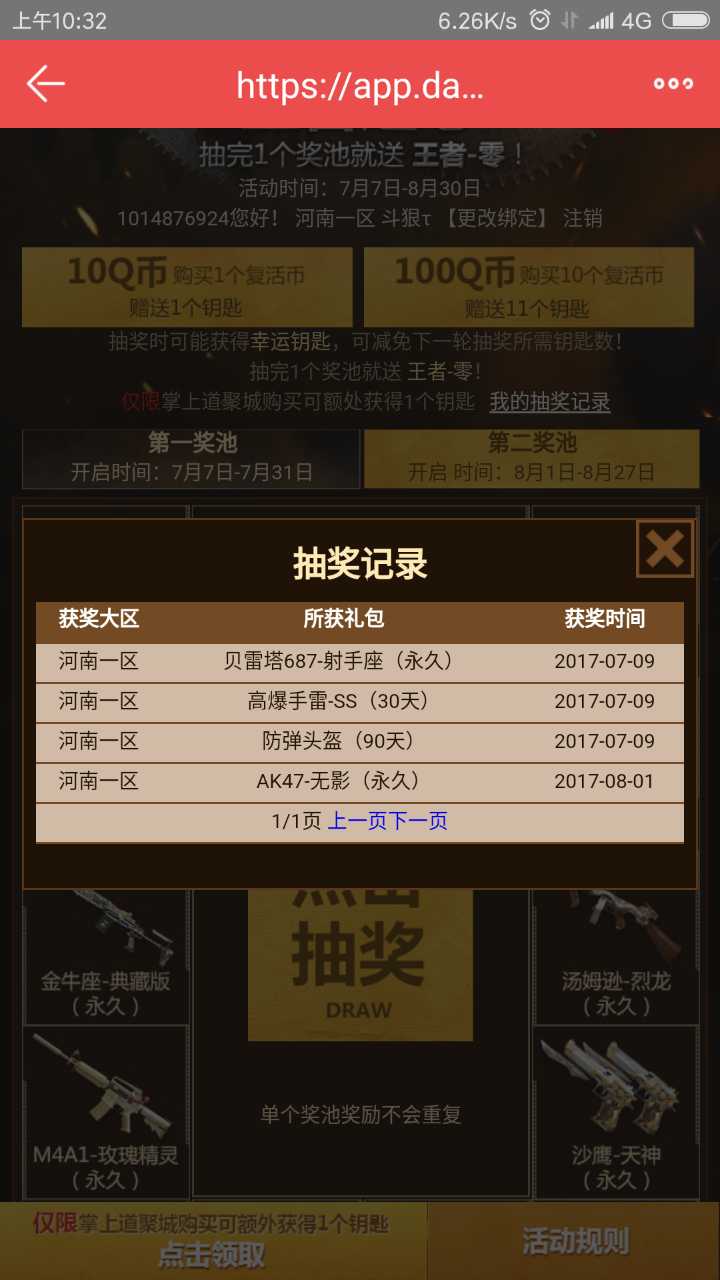Open 活动规则 activity rules
The height and width of the screenshot is (1280, 720).
(574, 1241)
